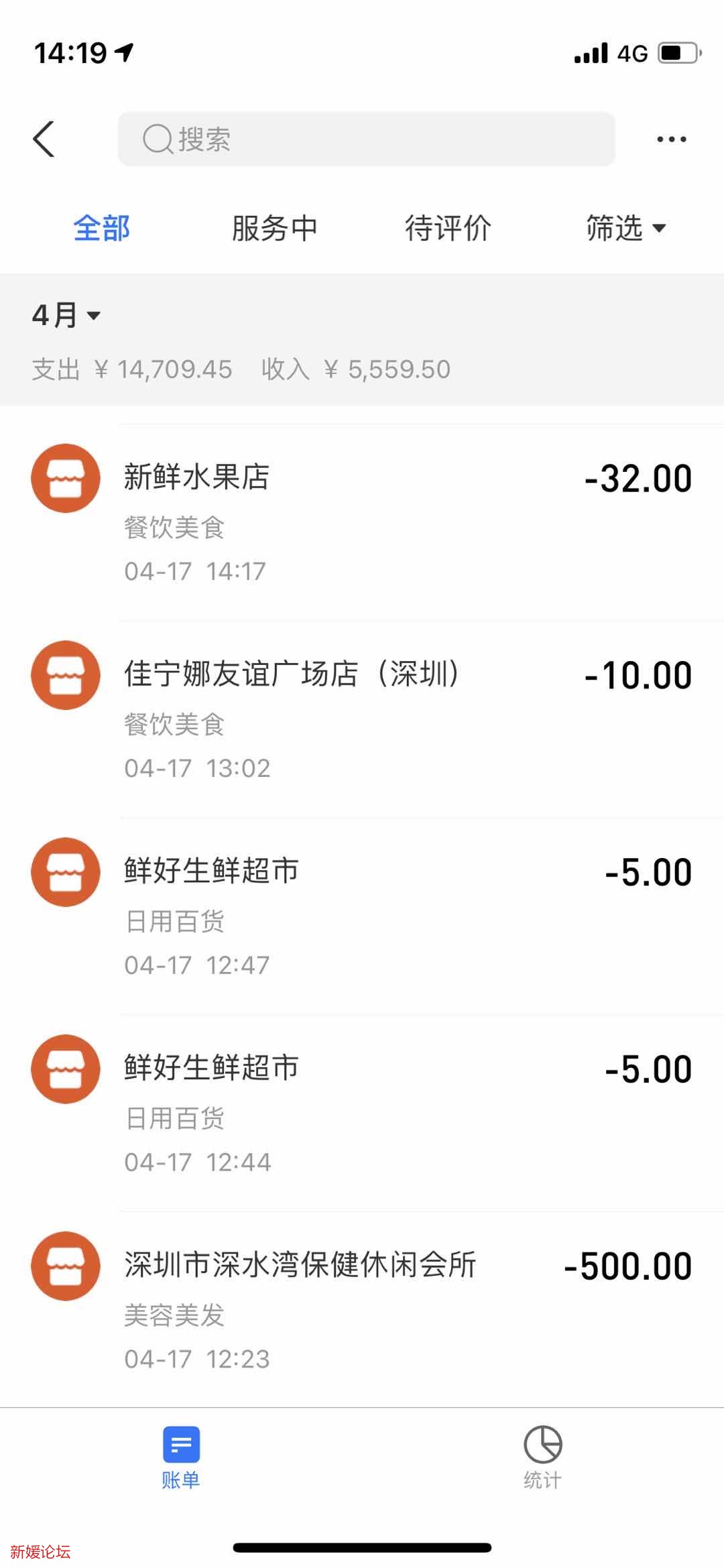Open the 佳宁娜友谊广场店 transaction
This screenshot has height=1568, width=724.
(x=362, y=719)
